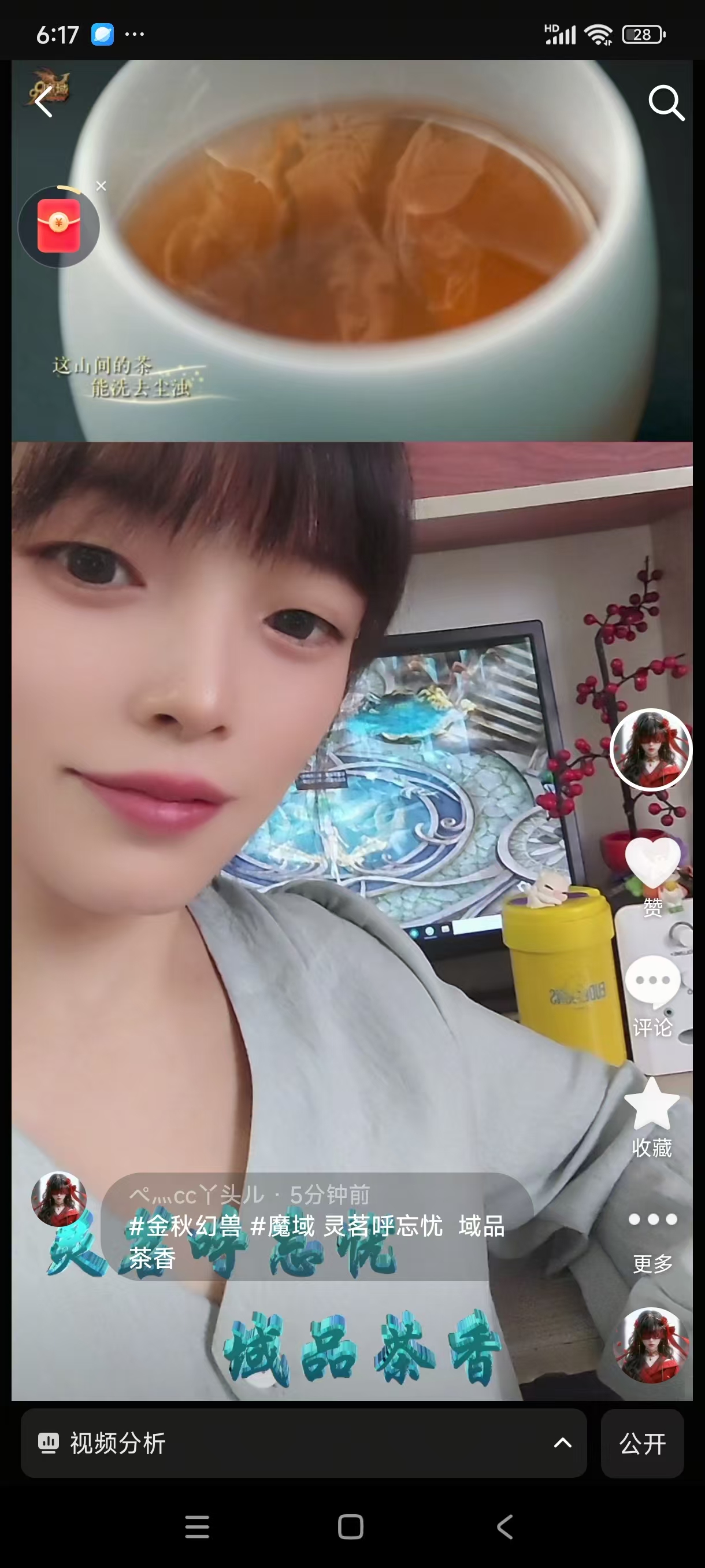Open the author's avatar above the like button

(x=651, y=749)
